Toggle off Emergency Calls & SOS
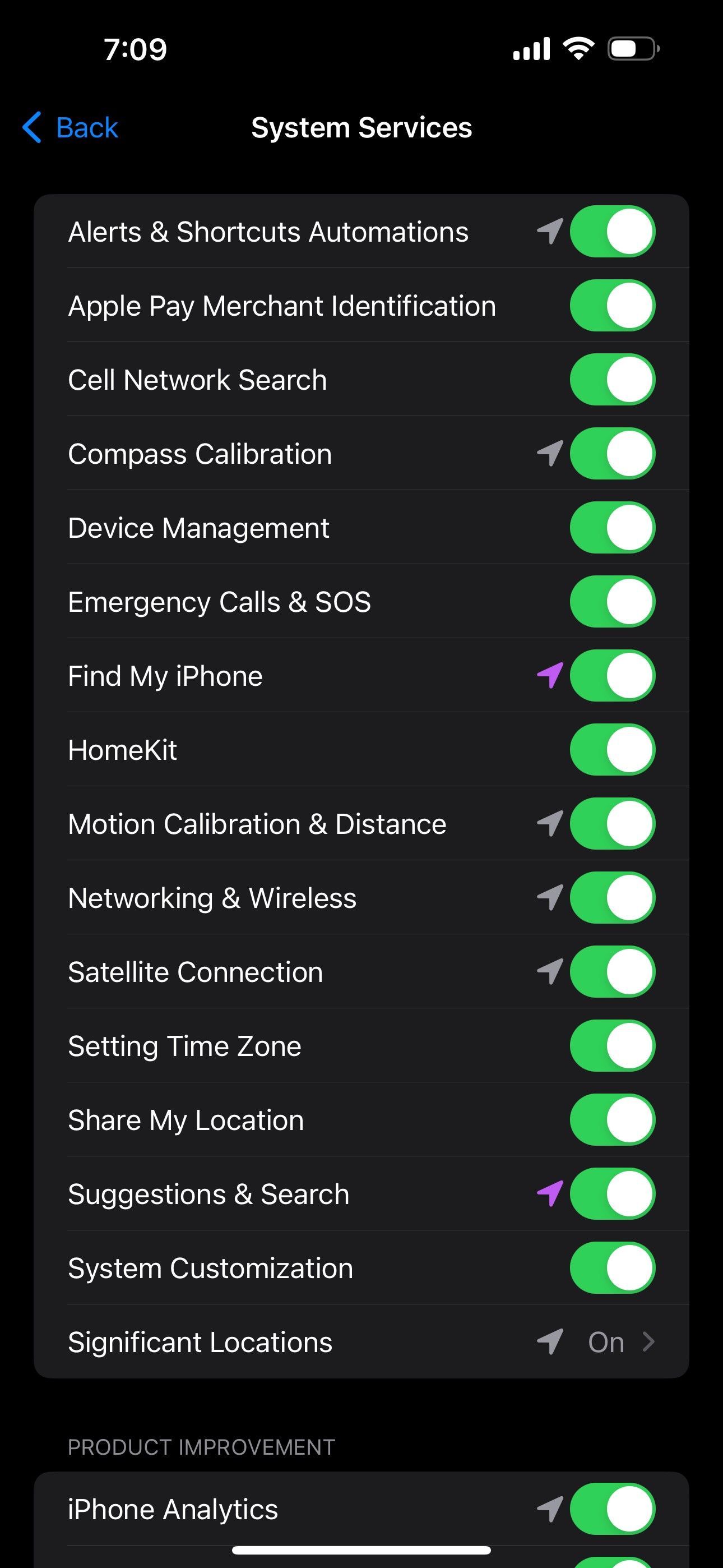This screenshot has height=1568, width=723. pyautogui.click(x=612, y=601)
